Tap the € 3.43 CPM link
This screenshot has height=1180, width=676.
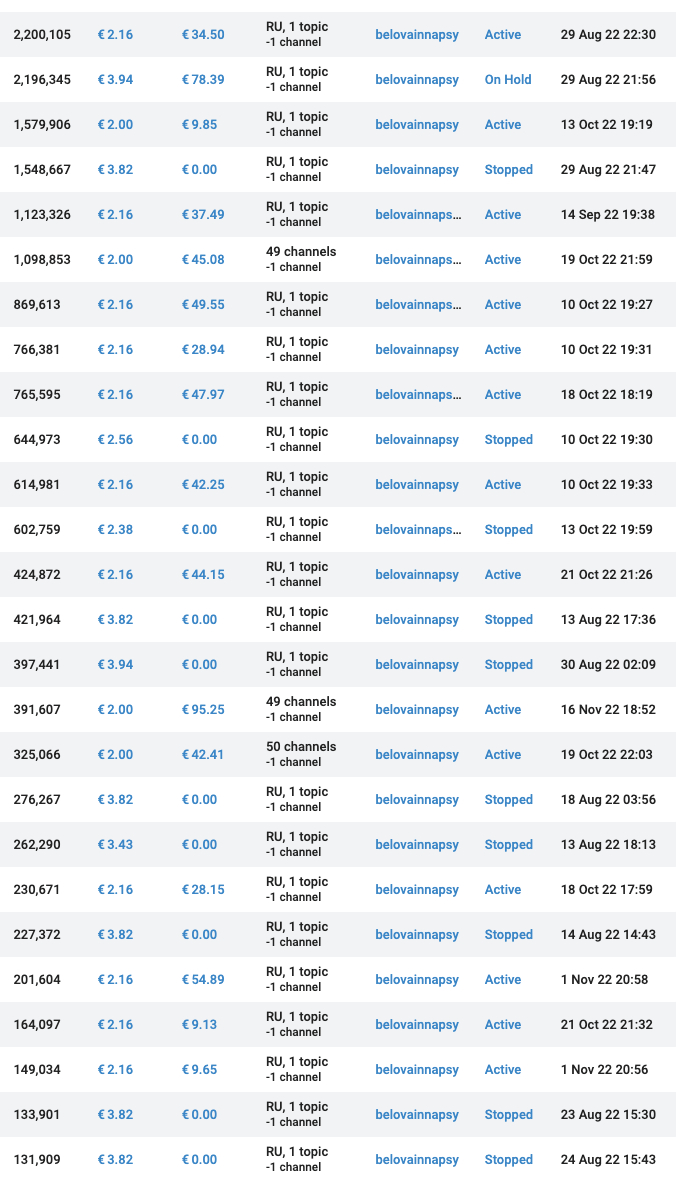(x=115, y=845)
